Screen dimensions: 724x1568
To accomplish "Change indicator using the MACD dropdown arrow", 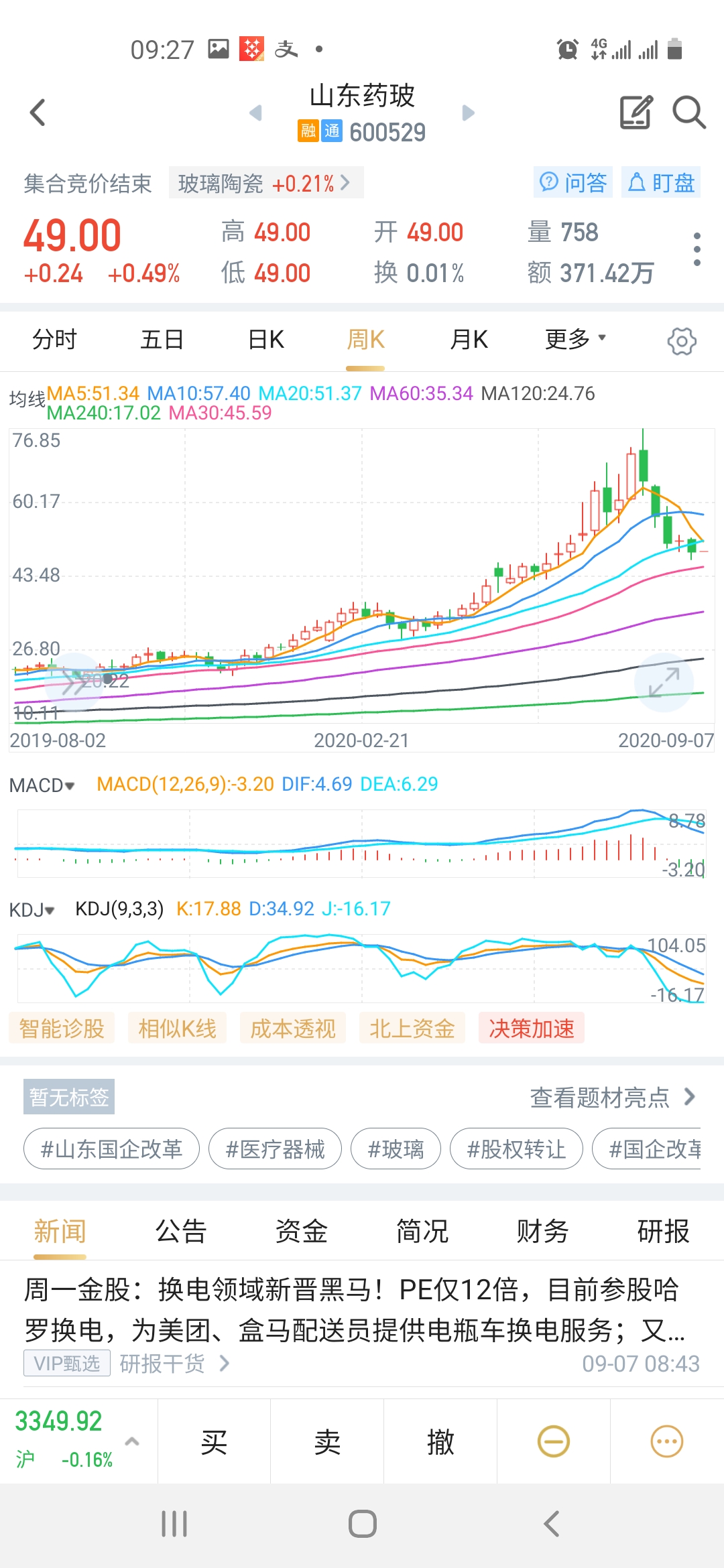I will pos(69,784).
